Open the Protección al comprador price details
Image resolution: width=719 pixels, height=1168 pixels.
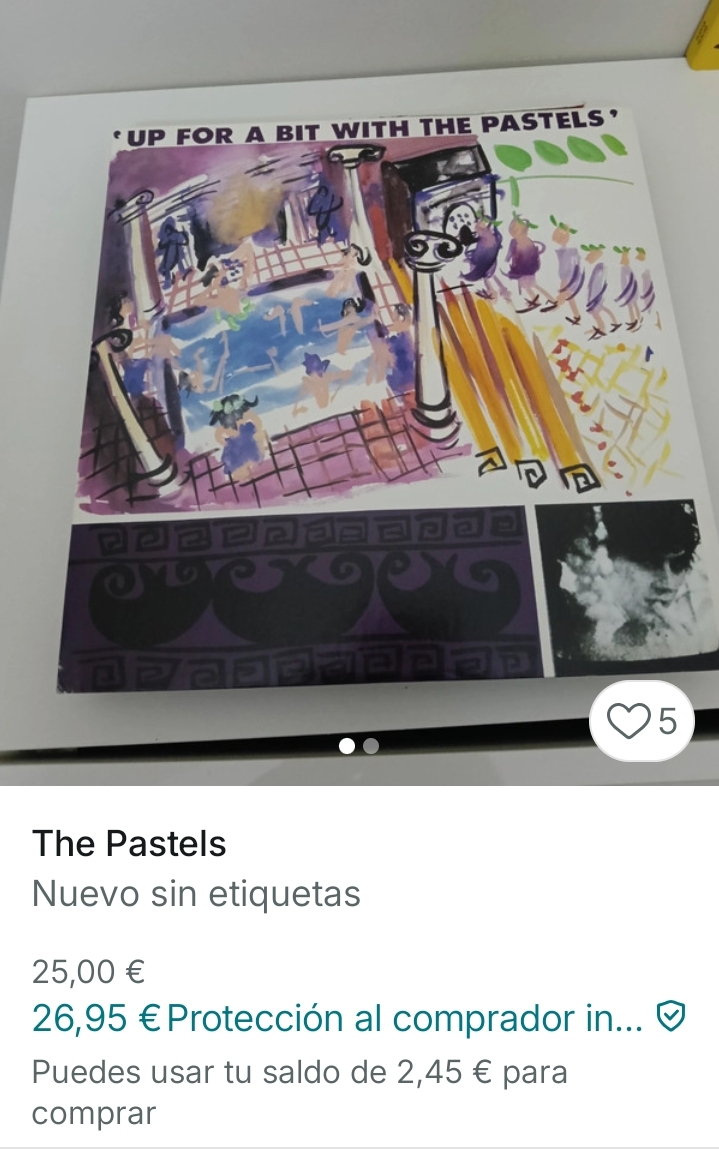pos(357,1018)
